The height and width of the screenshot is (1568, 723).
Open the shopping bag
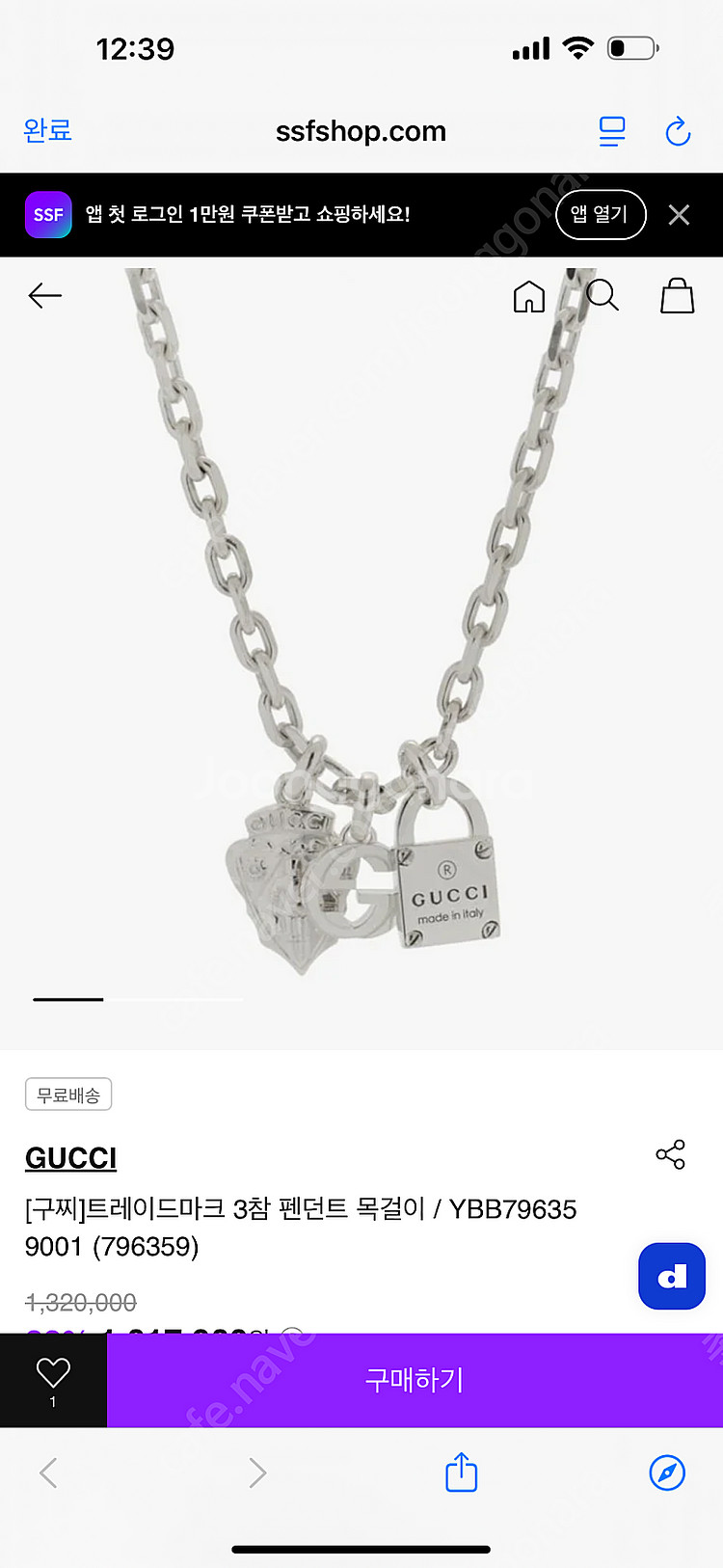(677, 296)
